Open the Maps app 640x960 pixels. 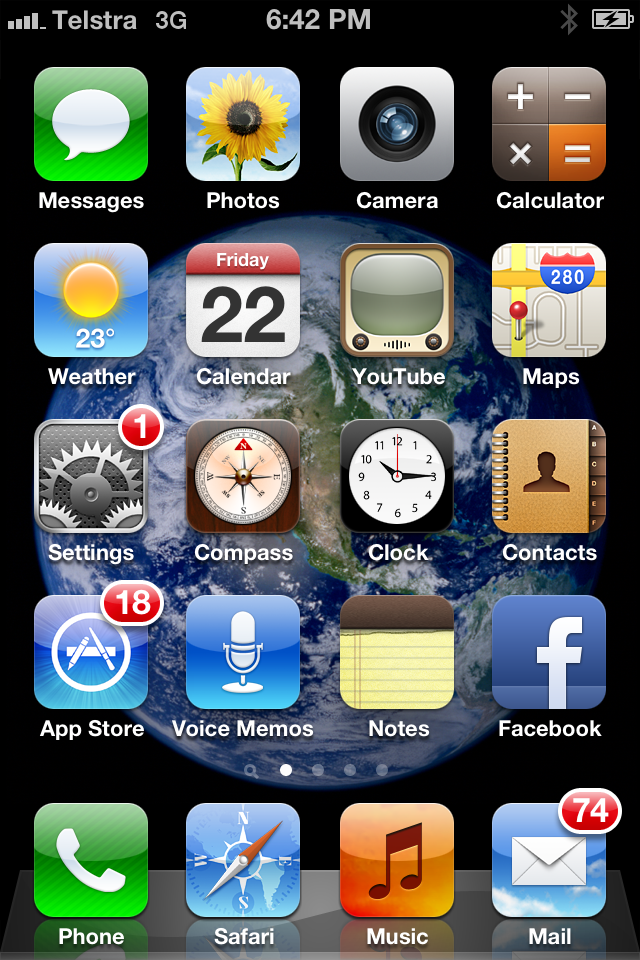pos(549,300)
